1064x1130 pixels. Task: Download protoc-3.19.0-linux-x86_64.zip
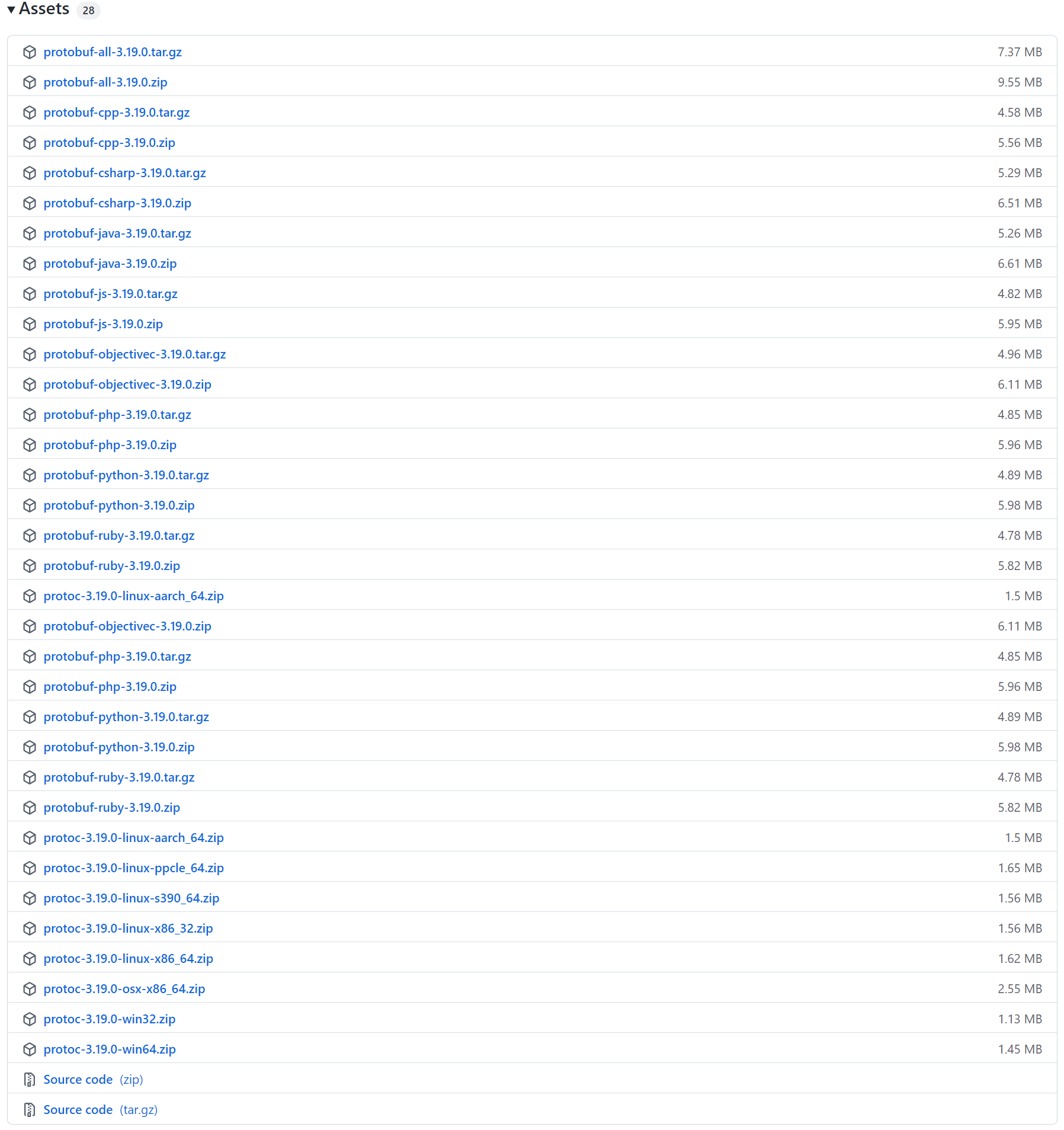[129, 959]
